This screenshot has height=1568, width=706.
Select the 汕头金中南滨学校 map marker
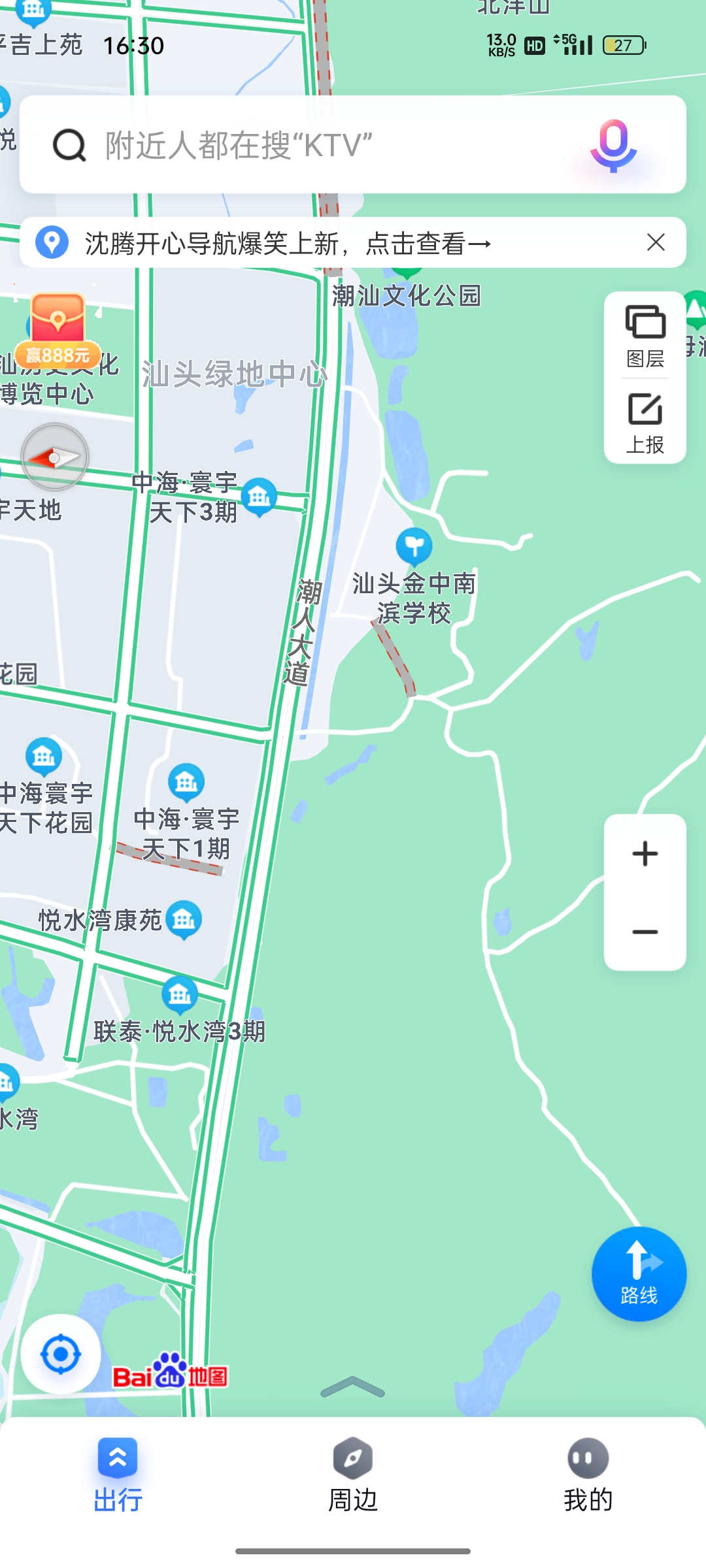coord(414,546)
